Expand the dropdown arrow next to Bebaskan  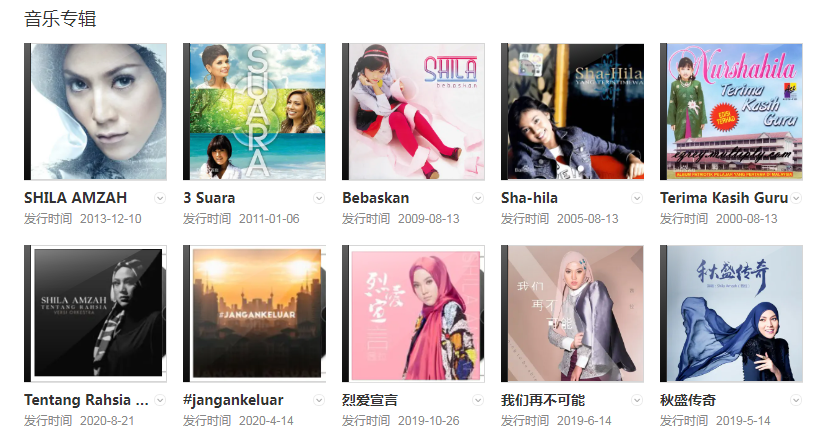click(x=478, y=198)
